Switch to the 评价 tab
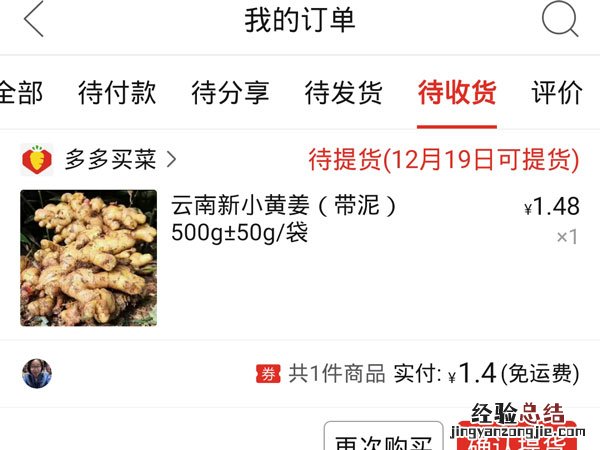The width and height of the screenshot is (600, 450). (x=557, y=92)
